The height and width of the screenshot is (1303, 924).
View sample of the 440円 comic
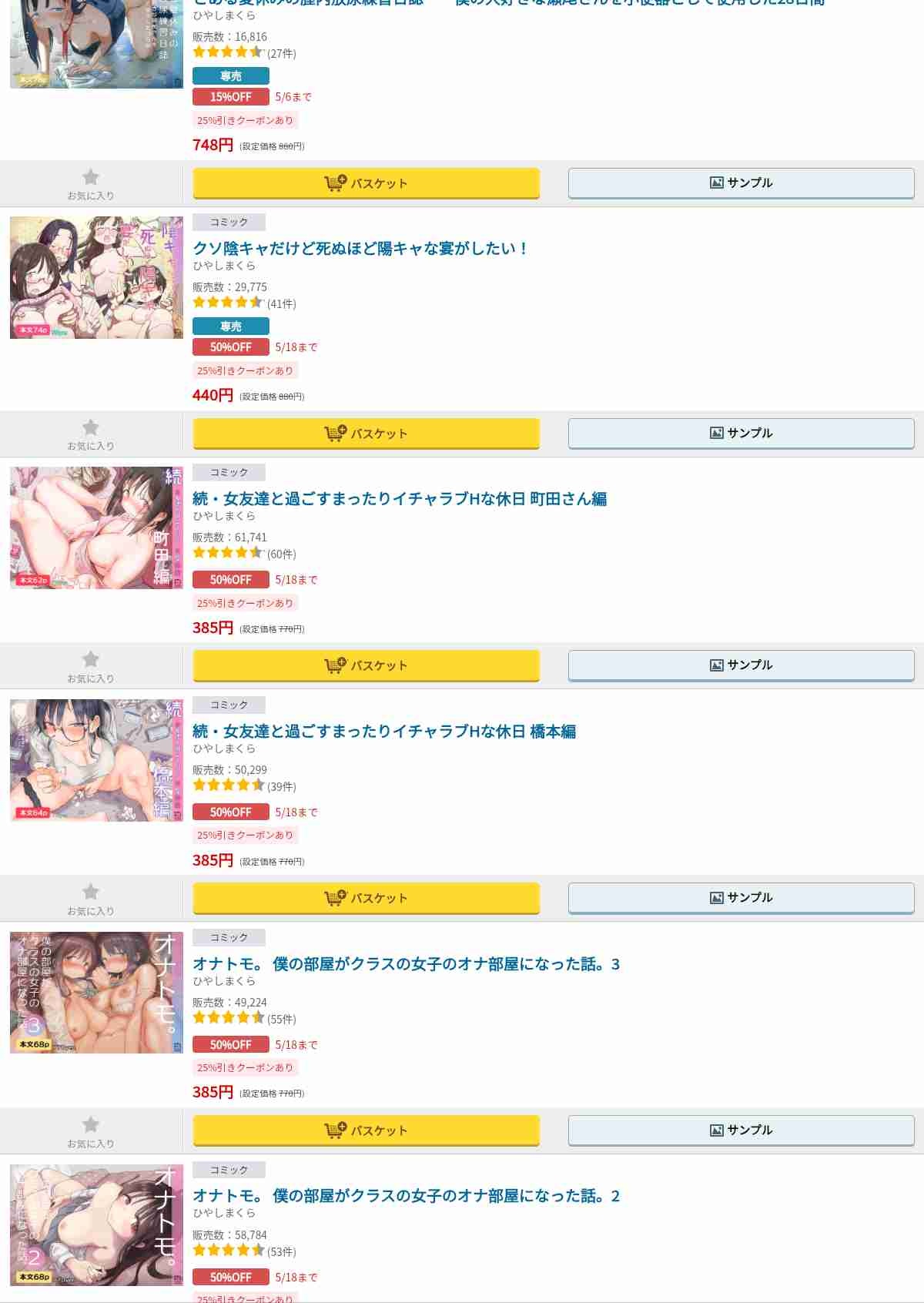pos(741,434)
